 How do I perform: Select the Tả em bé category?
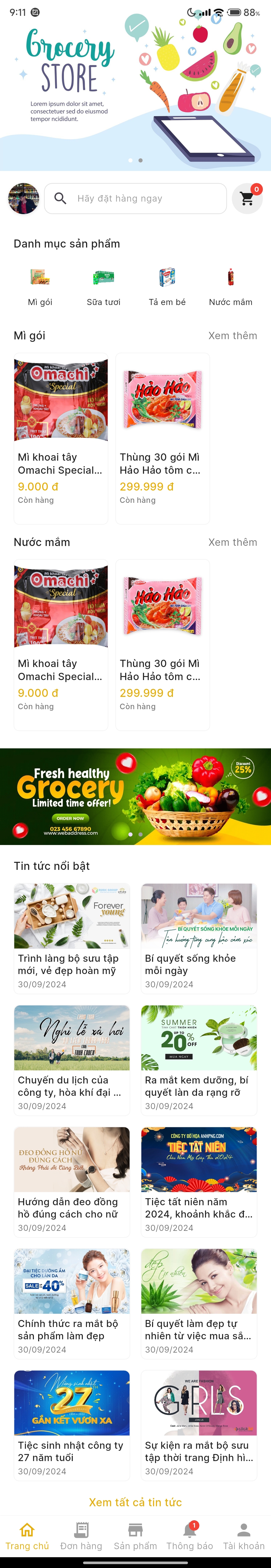[x=167, y=286]
